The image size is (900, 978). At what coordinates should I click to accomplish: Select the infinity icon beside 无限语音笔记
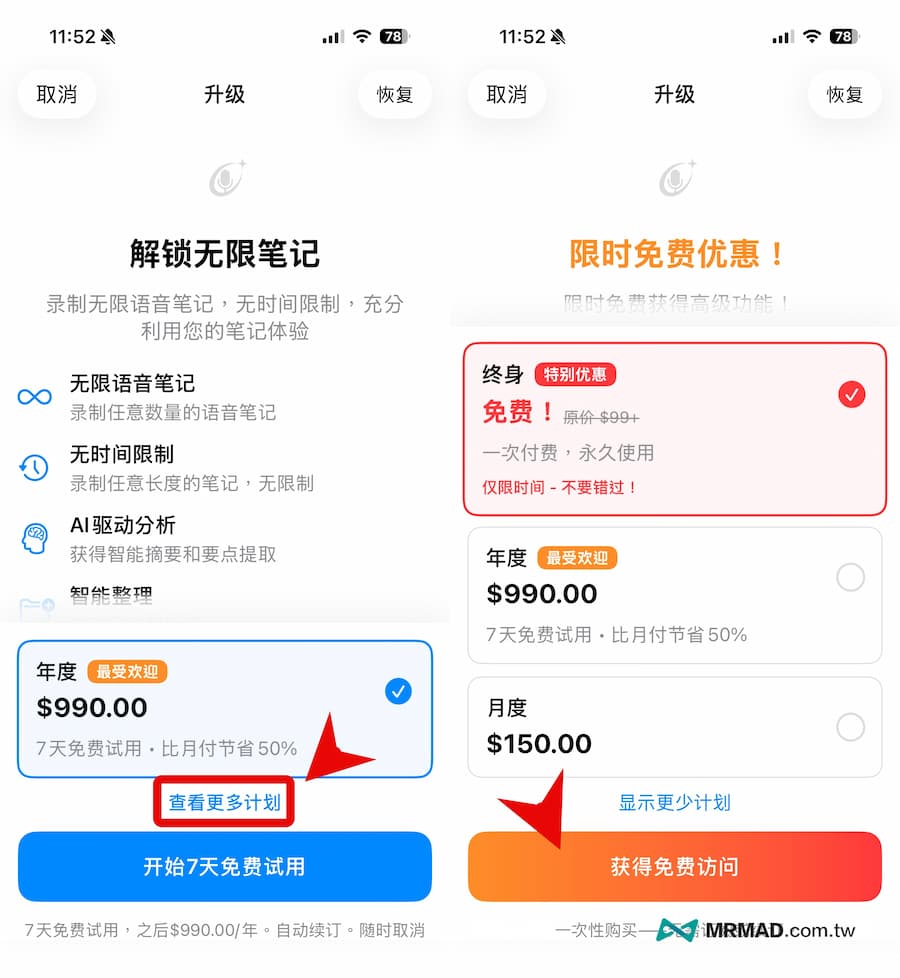[x=34, y=397]
